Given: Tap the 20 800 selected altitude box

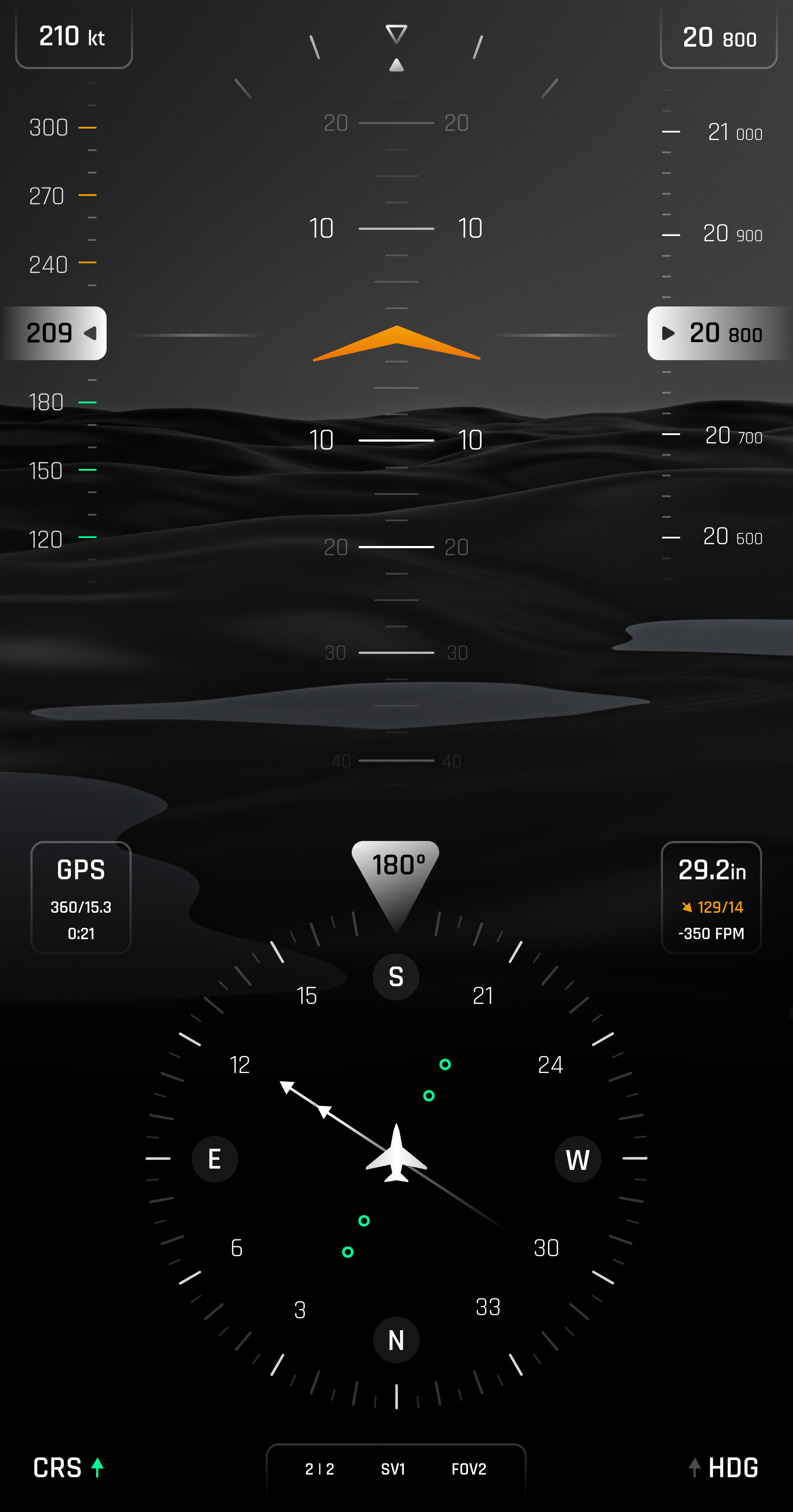Looking at the screenshot, I should [x=719, y=37].
